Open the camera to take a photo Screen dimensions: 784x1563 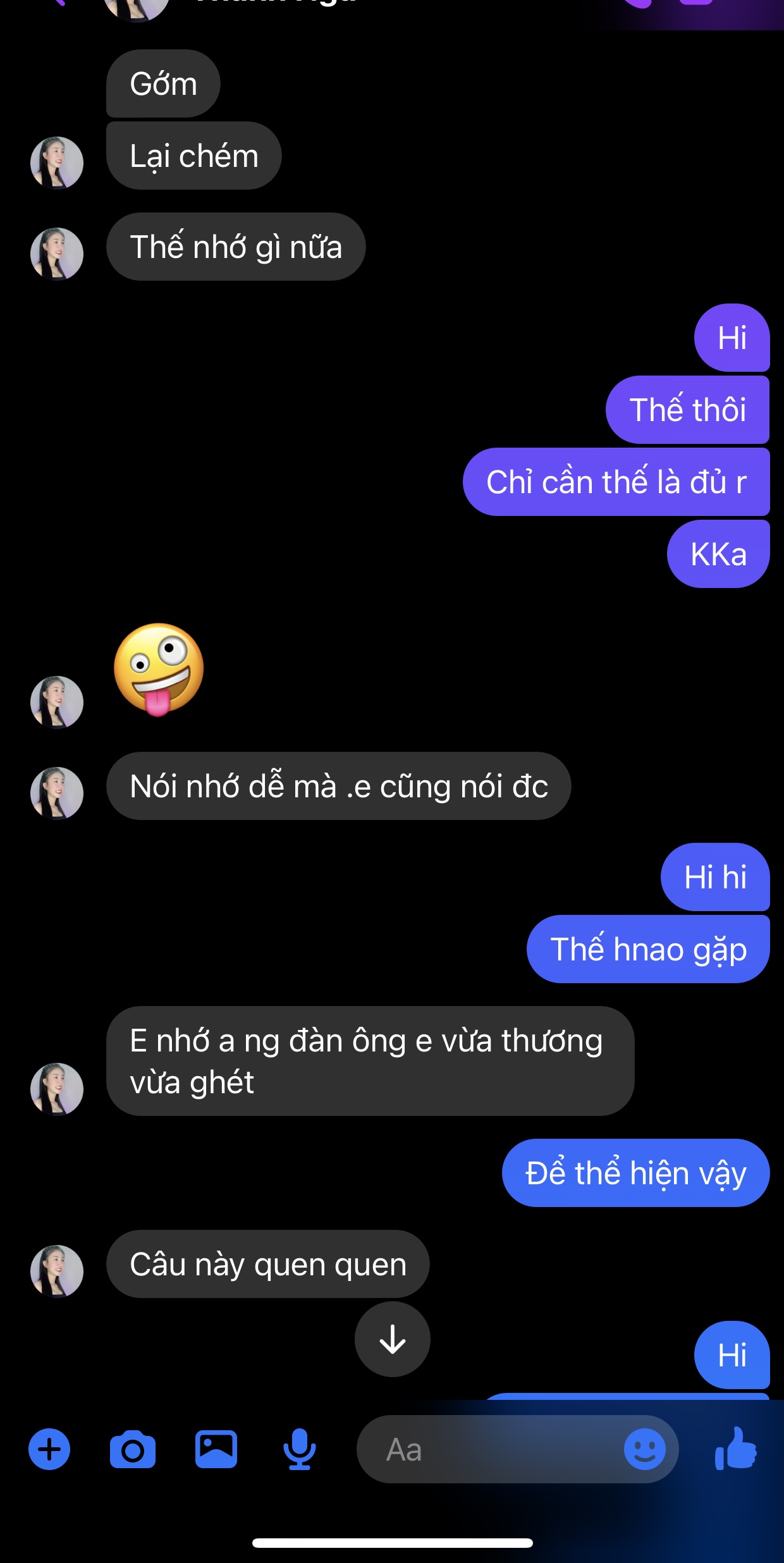pos(133,1449)
